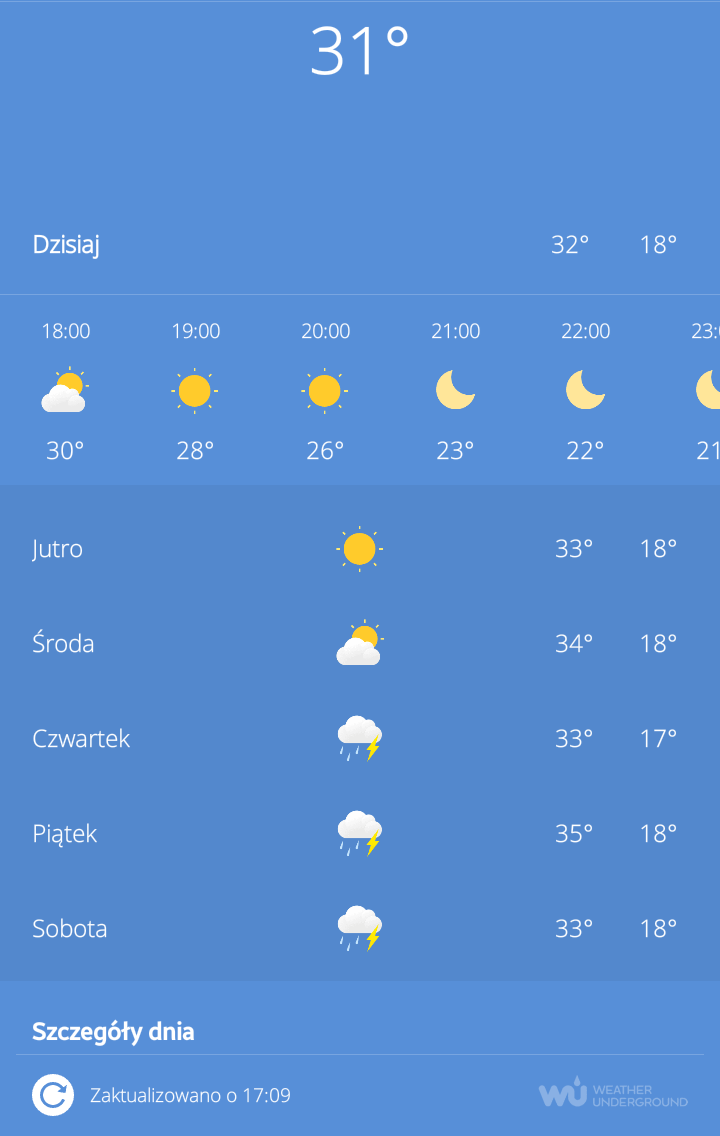Screen dimensions: 720x1136
Task: Select the Piątek forecast row
Action: point(359,833)
